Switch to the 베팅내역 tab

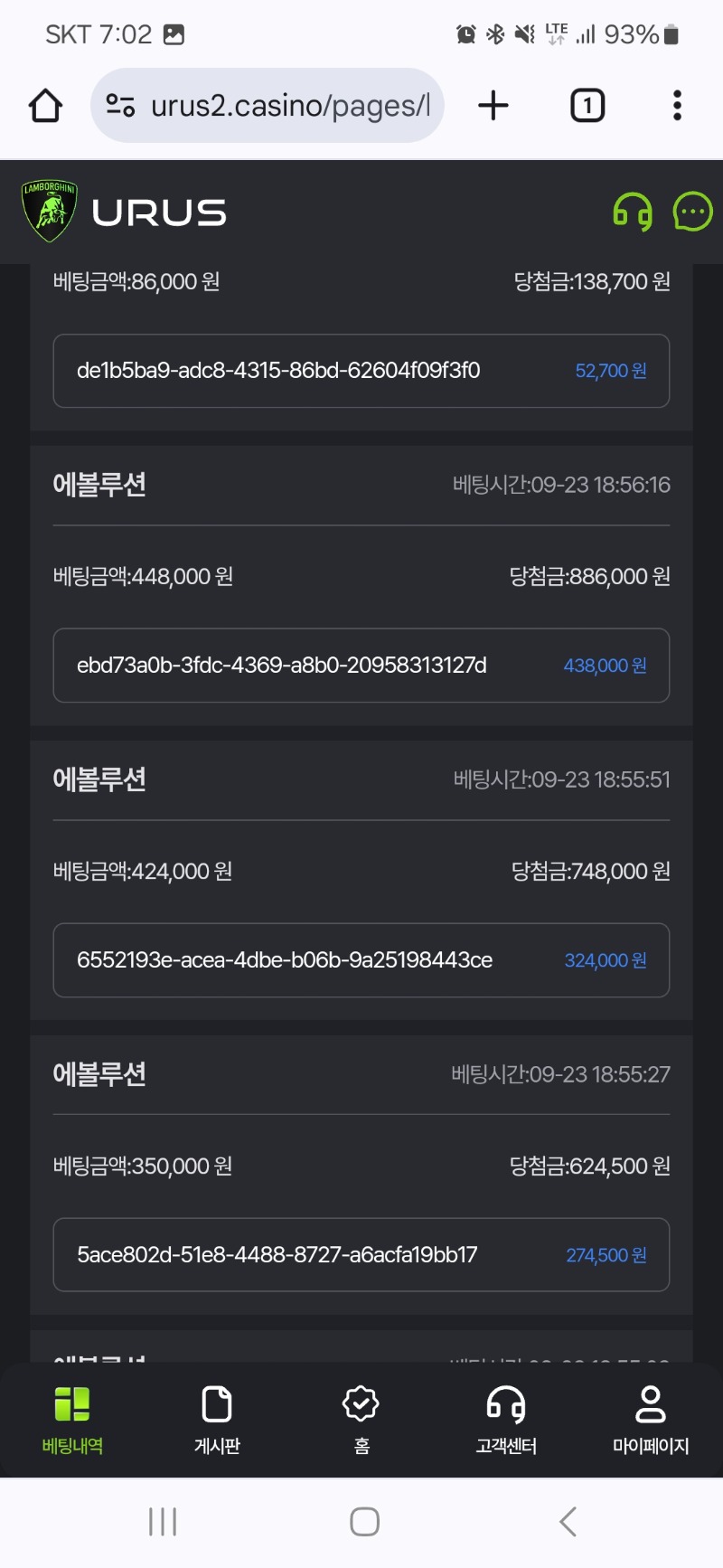point(72,1420)
